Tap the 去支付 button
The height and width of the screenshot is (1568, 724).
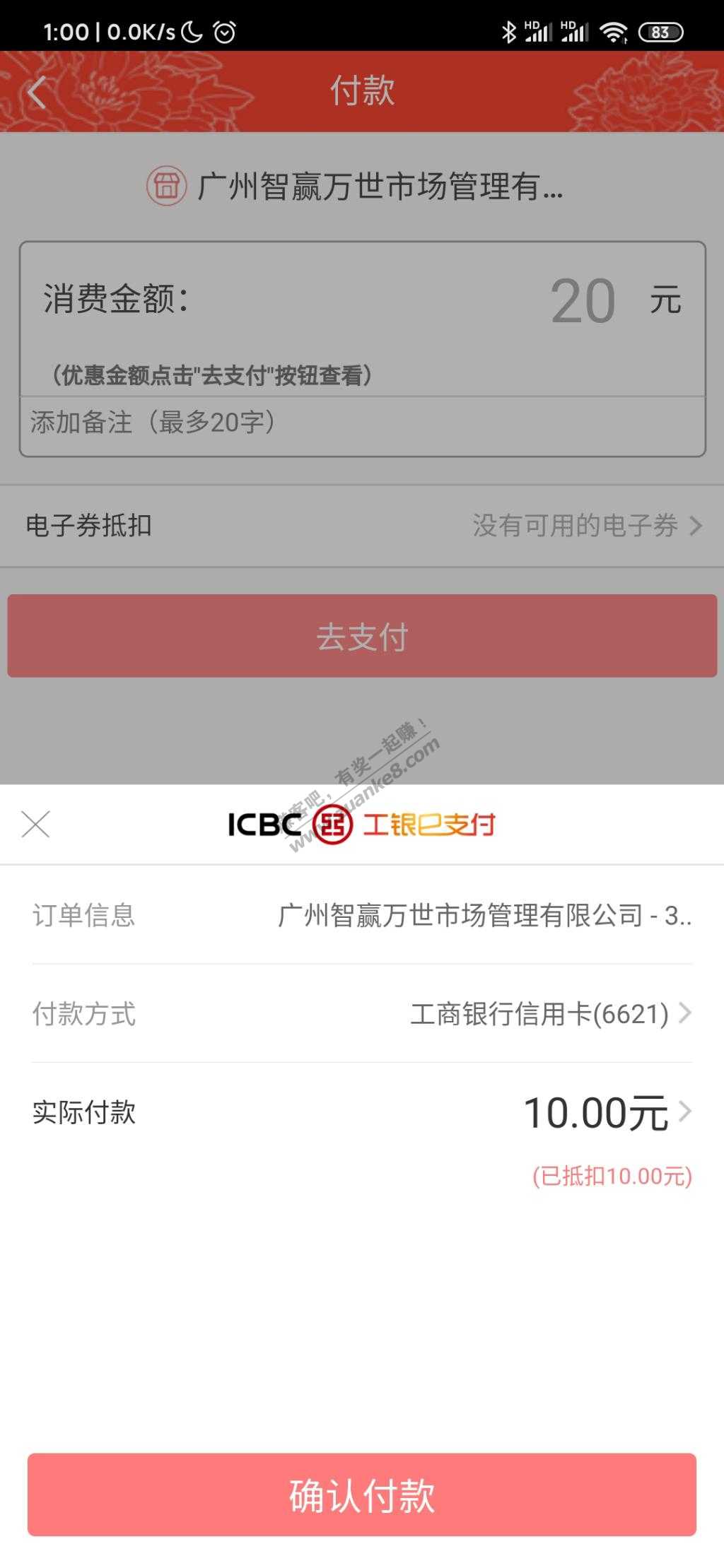tap(362, 636)
